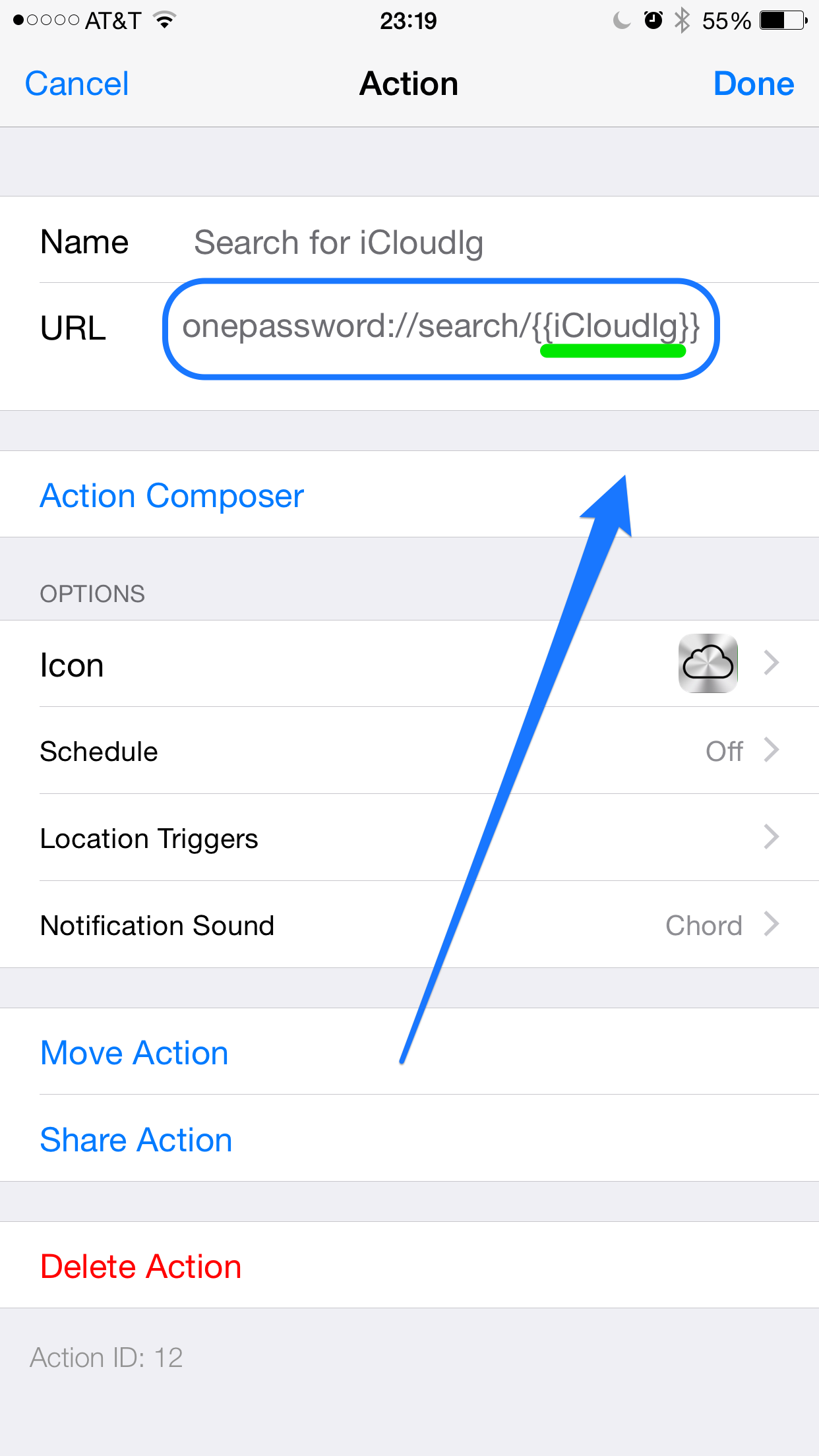Open Location Triggers
819x1456 pixels.
[x=409, y=838]
